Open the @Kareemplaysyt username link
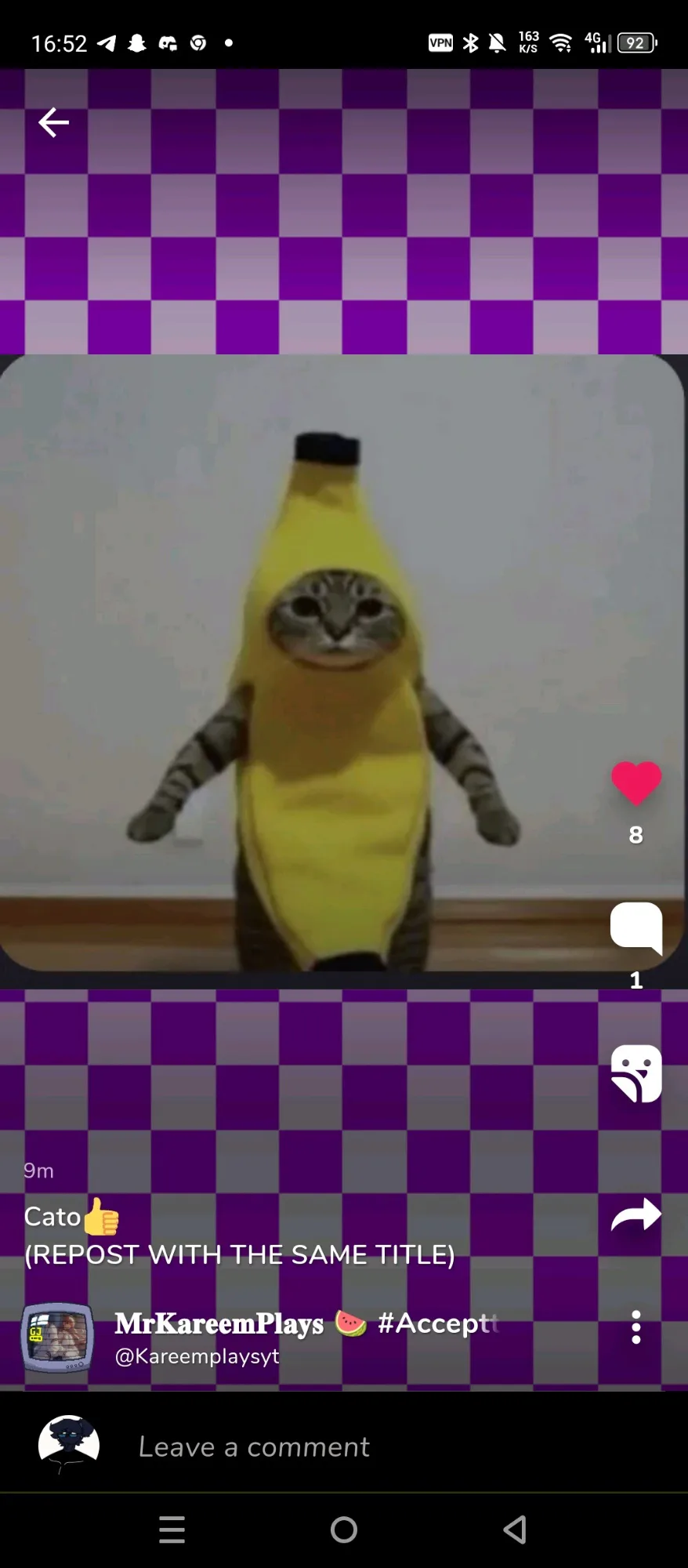This screenshot has height=1568, width=688. point(197,1356)
